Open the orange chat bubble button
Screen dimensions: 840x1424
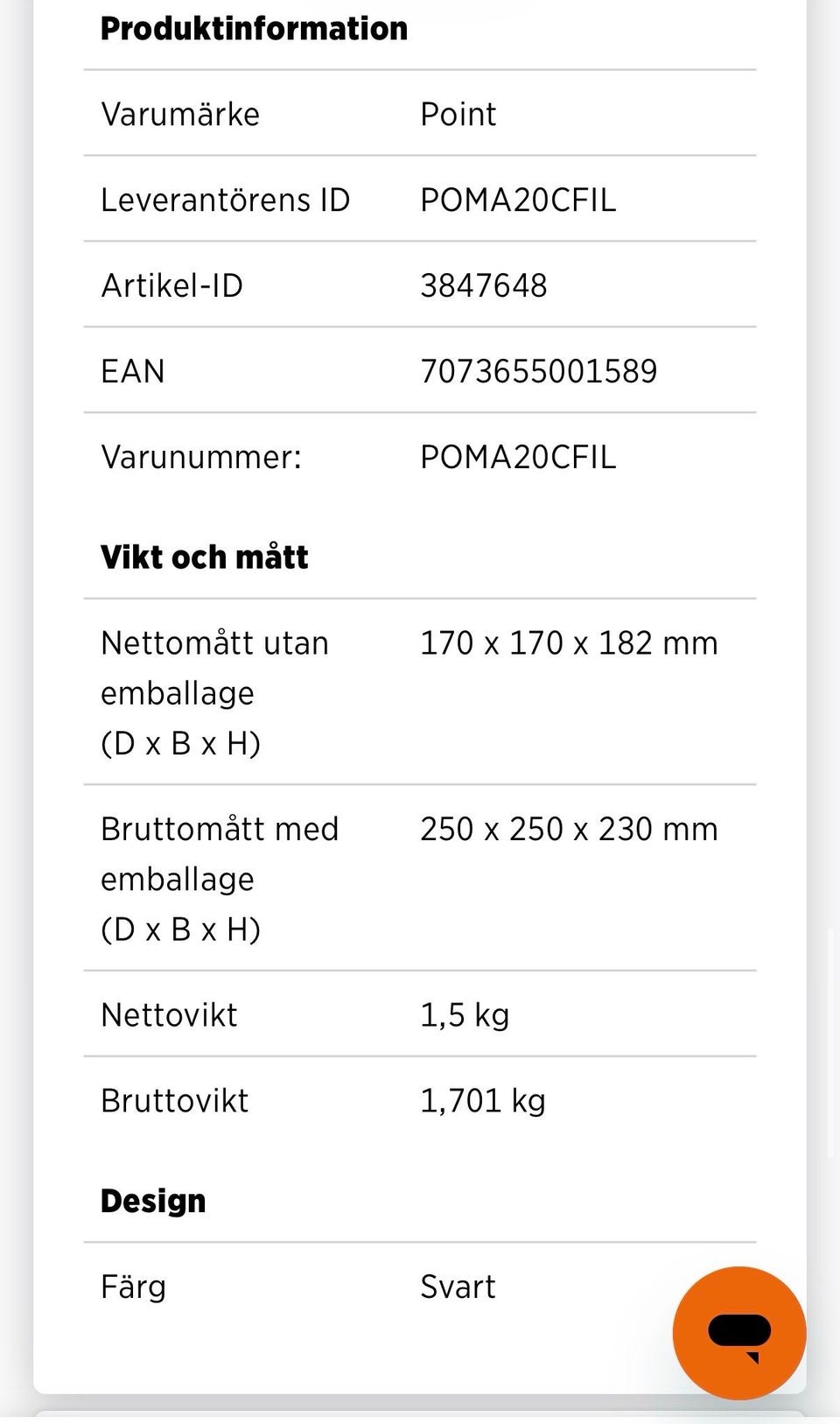(739, 1333)
